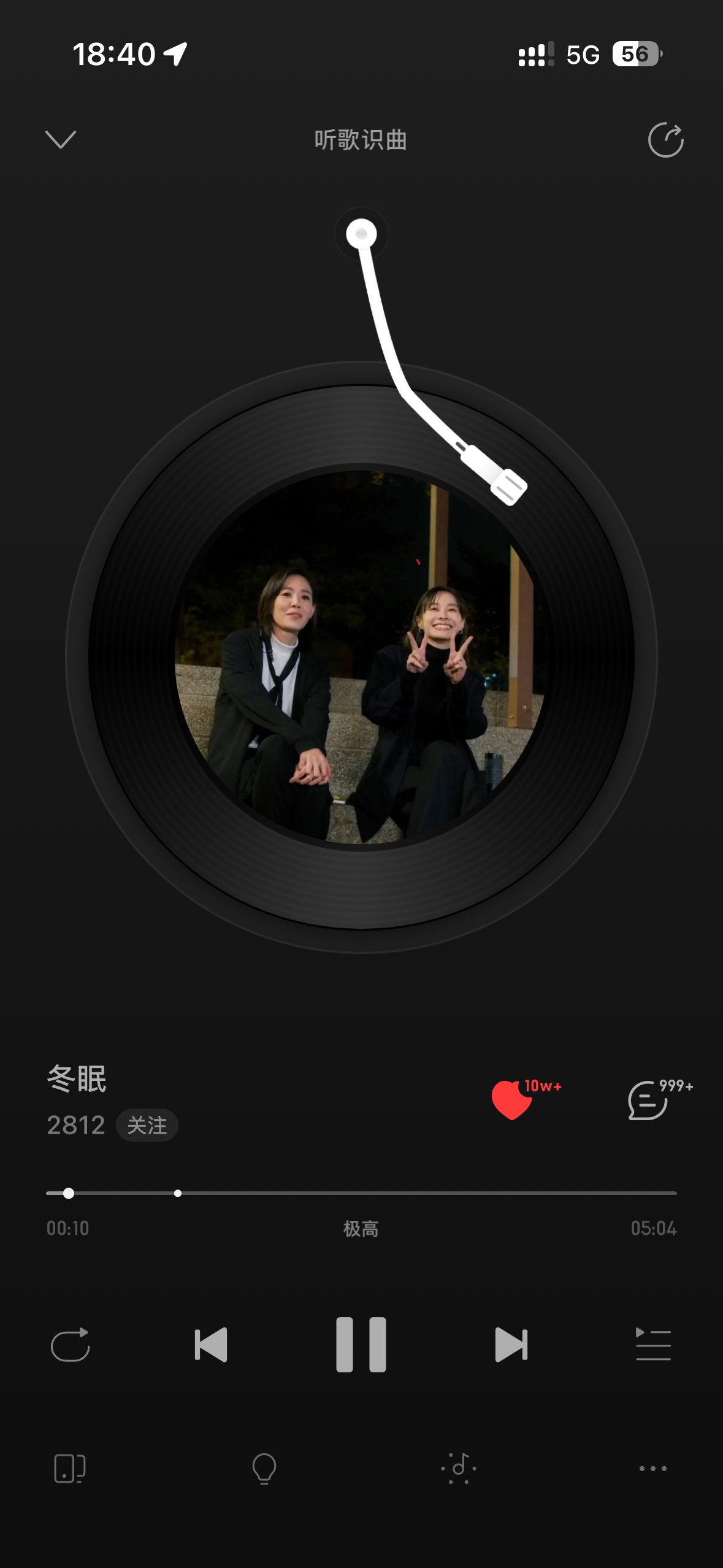Share the song via top-right icon

(666, 140)
